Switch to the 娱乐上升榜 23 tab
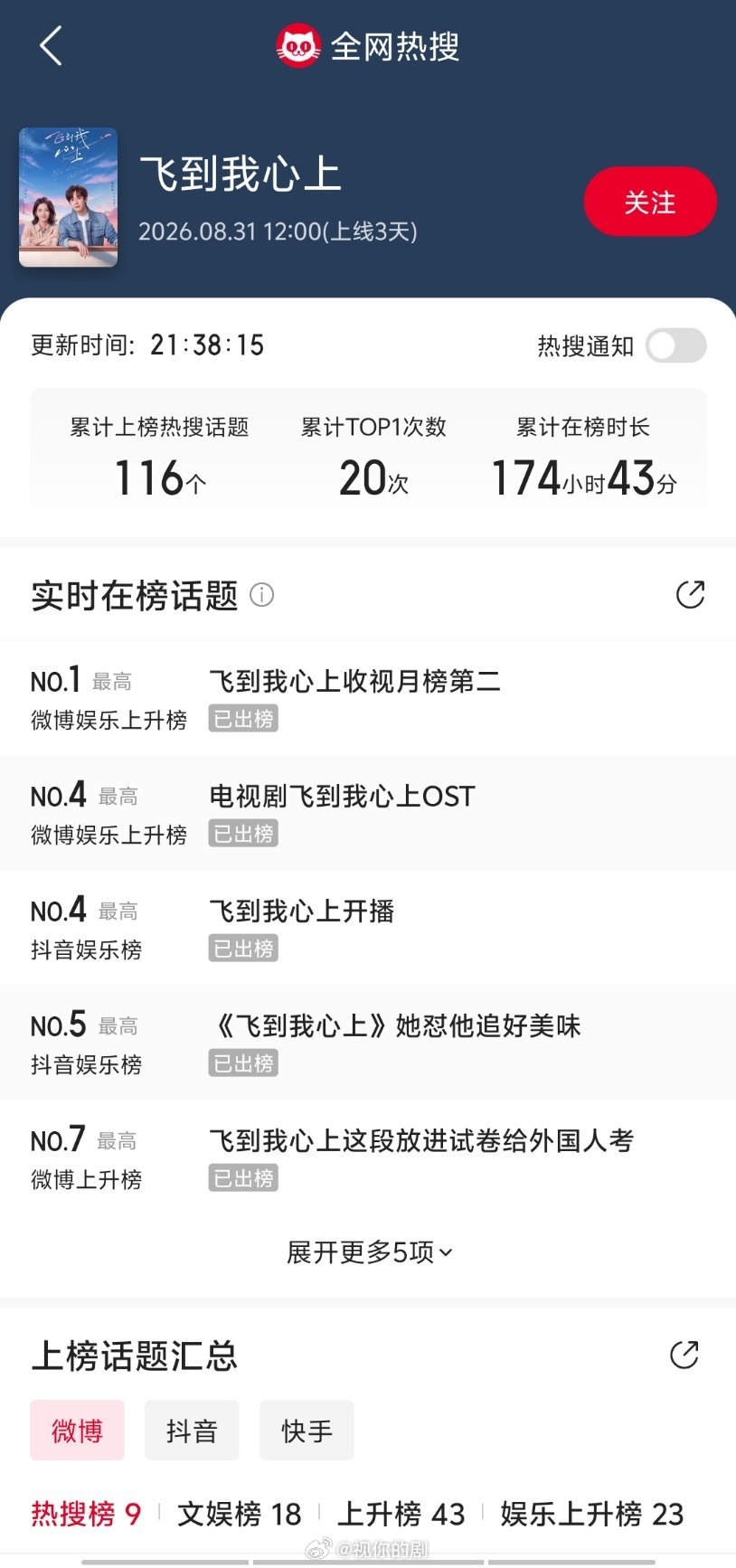 coord(592,1514)
